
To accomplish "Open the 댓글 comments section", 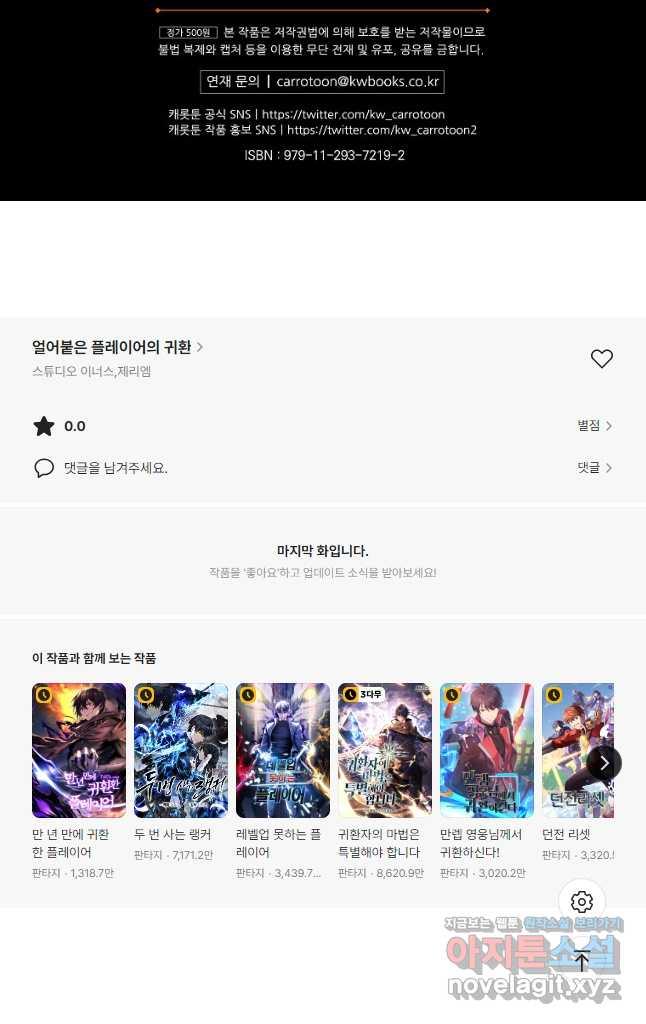I will pyautogui.click(x=594, y=468).
